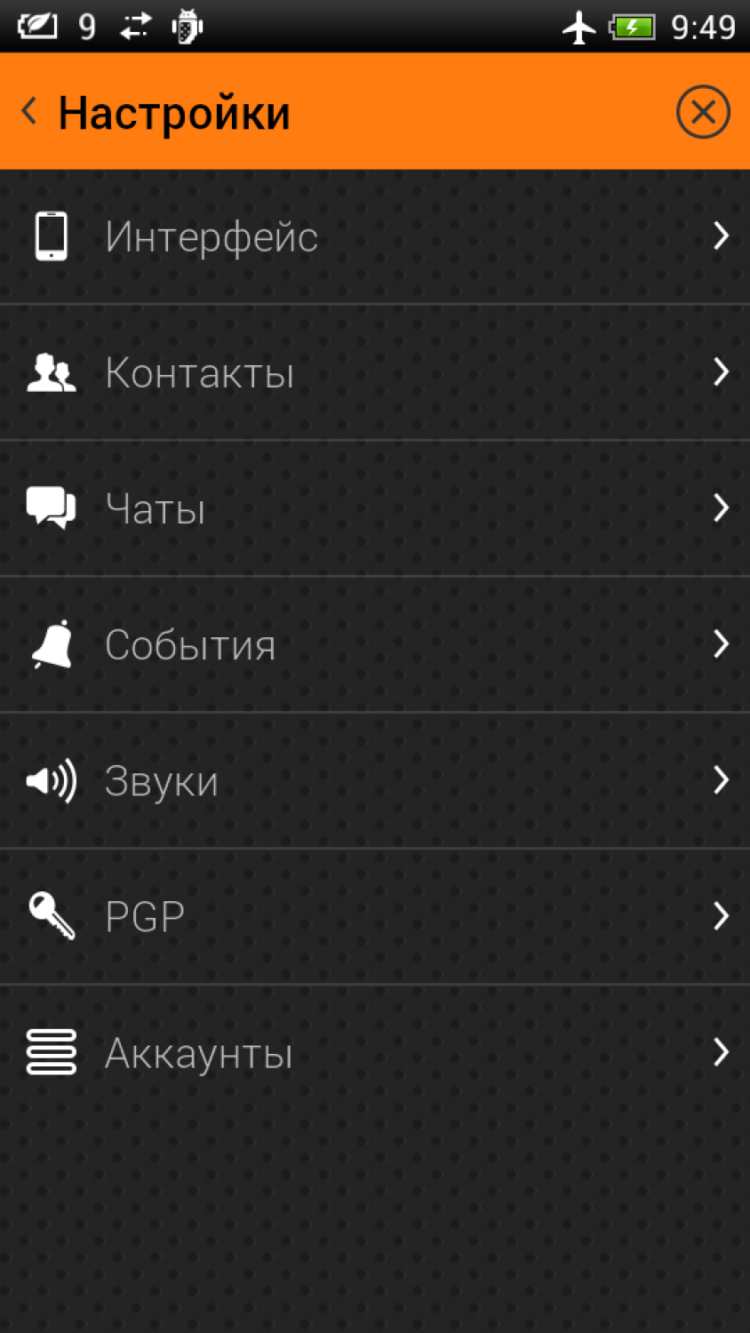Open Контакты settings
The width and height of the screenshot is (750, 1333).
[x=375, y=373]
